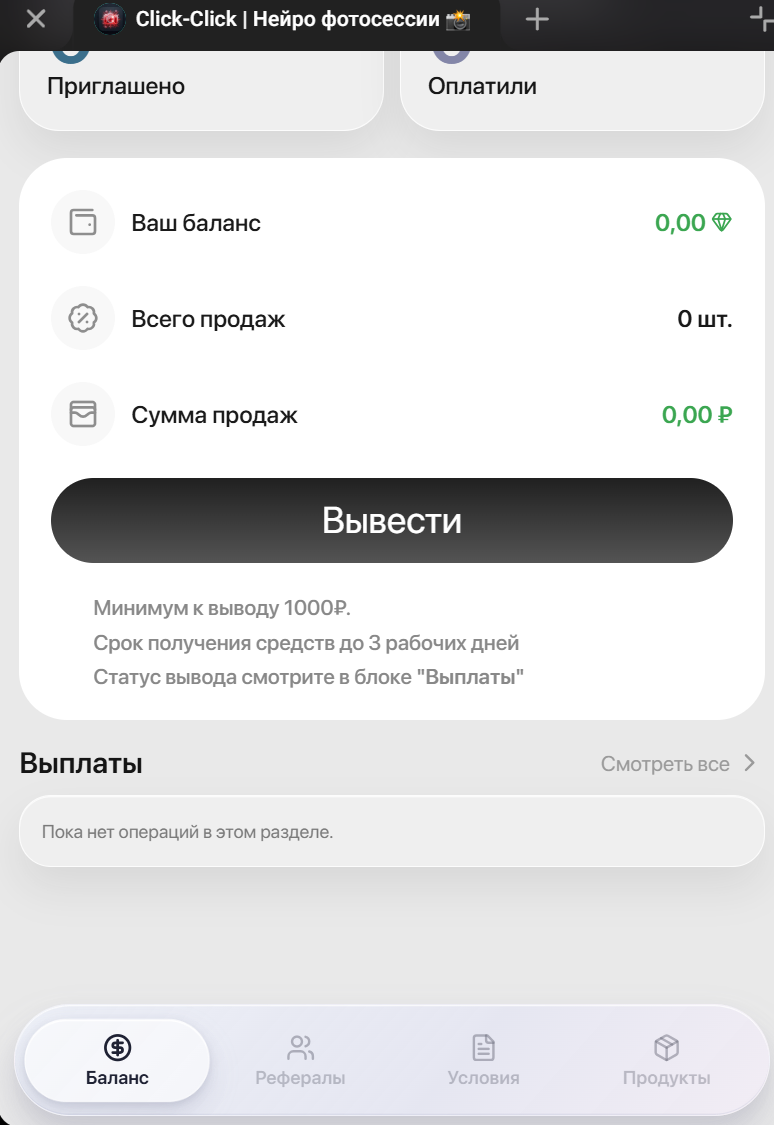Image resolution: width=774 pixels, height=1125 pixels.
Task: Open a new tab with the plus button
Action: click(x=536, y=19)
